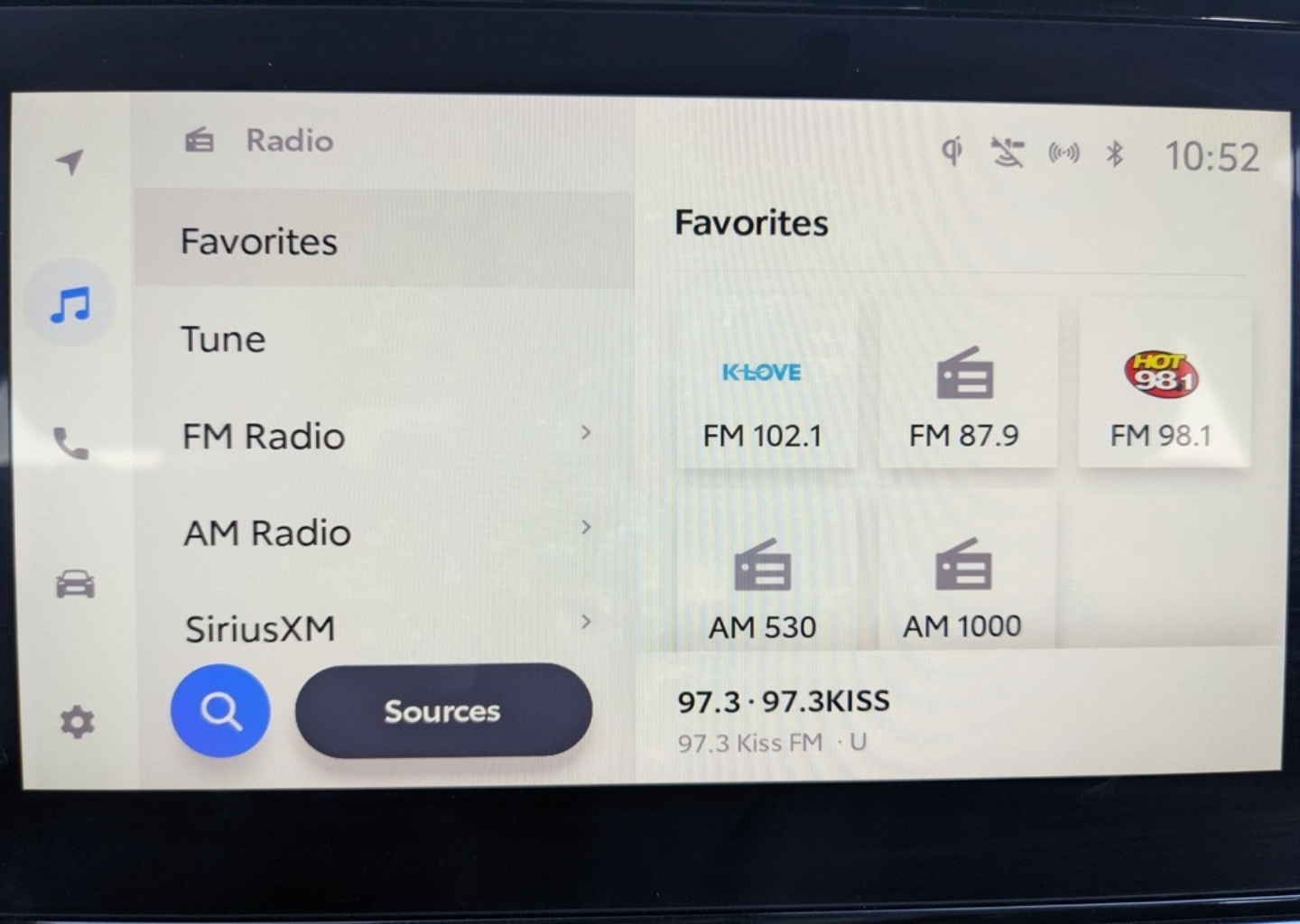Open the vehicle section in the sidebar

(x=75, y=584)
